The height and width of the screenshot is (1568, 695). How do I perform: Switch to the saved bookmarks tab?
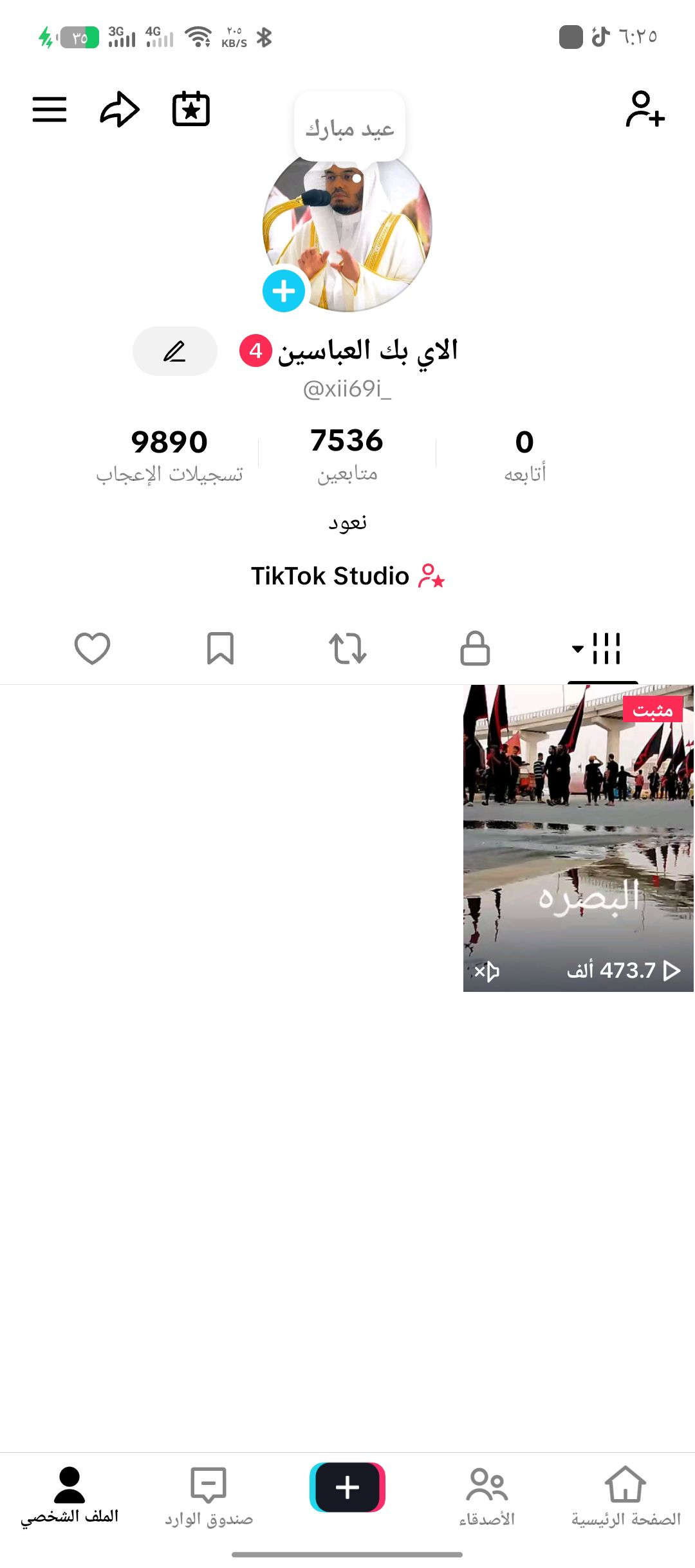[220, 648]
